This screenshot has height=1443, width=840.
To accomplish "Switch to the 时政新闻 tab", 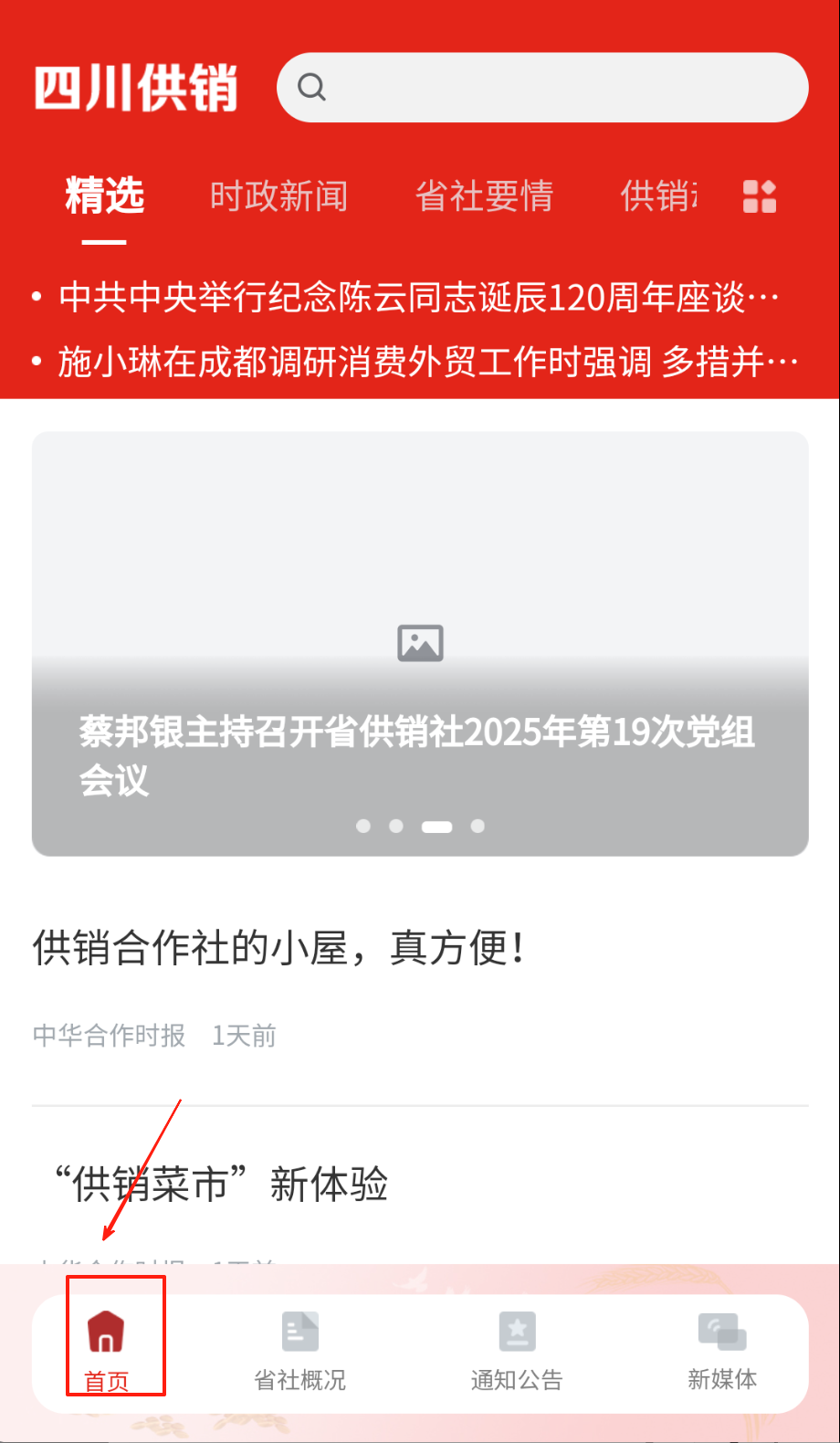I will pyautogui.click(x=278, y=196).
